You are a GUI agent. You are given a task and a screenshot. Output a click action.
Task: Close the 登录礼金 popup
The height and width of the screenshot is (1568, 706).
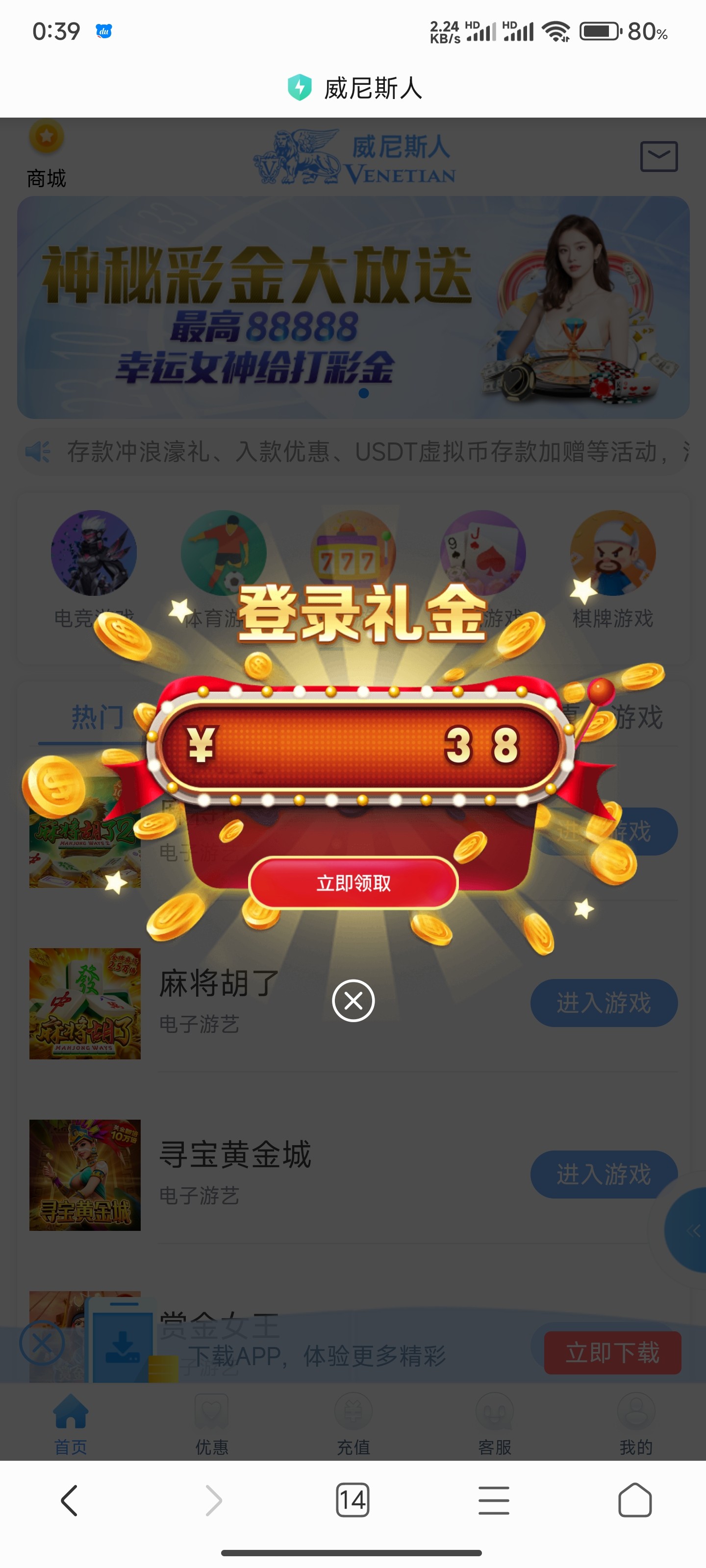coord(353,1001)
